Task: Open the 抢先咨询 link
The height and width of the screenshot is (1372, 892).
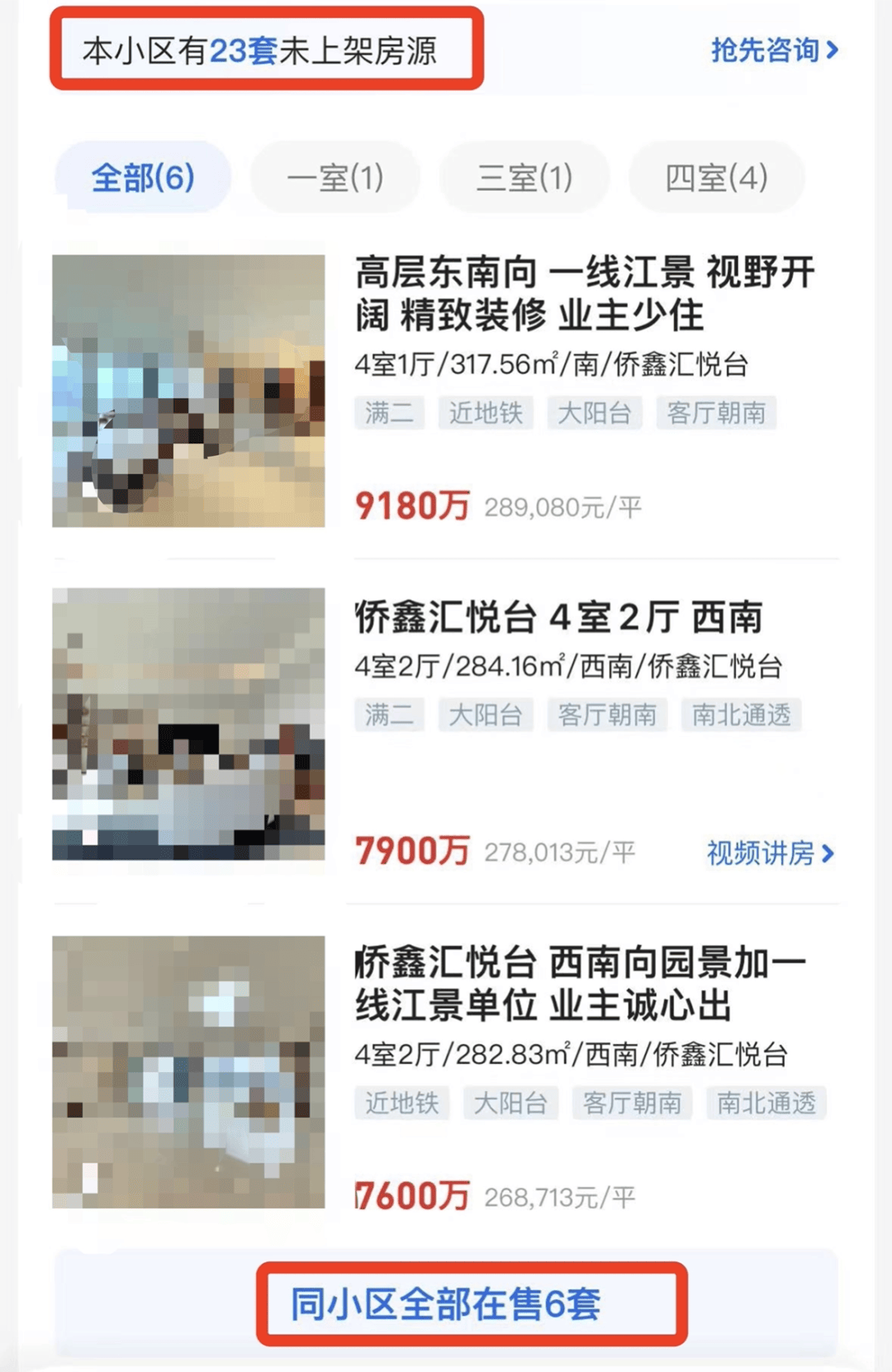Action: (774, 50)
